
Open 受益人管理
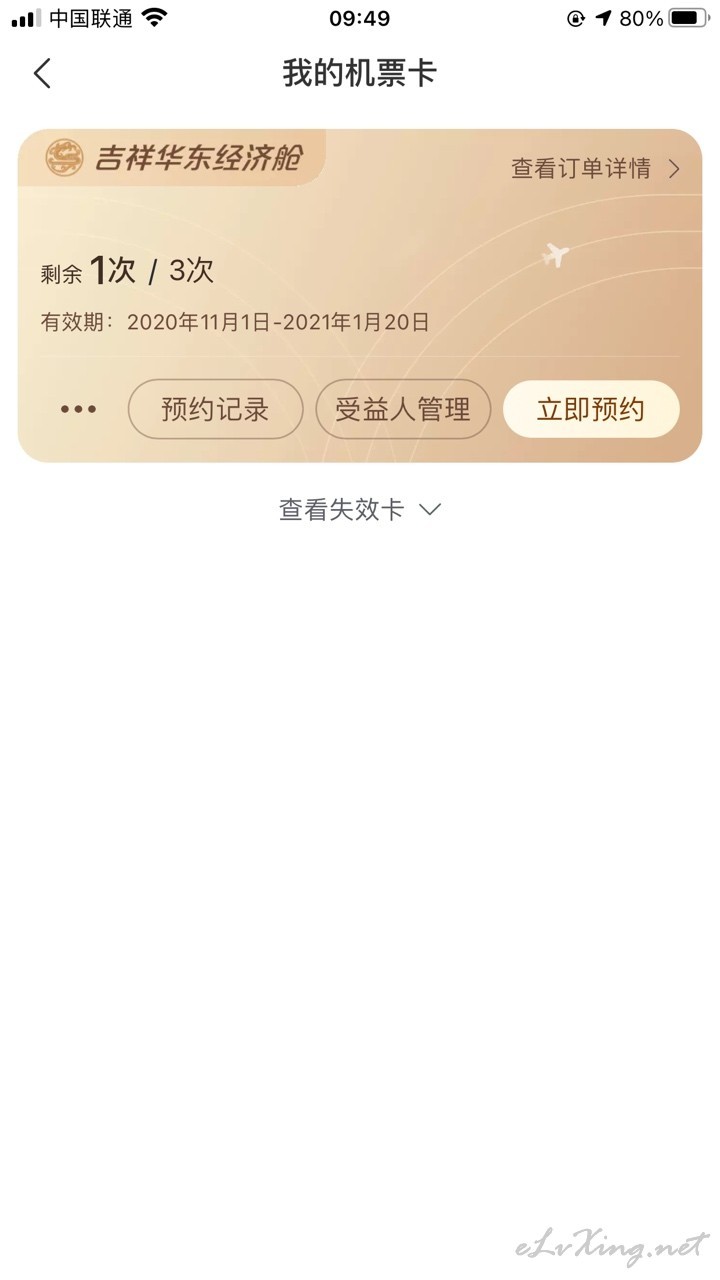pyautogui.click(x=403, y=409)
